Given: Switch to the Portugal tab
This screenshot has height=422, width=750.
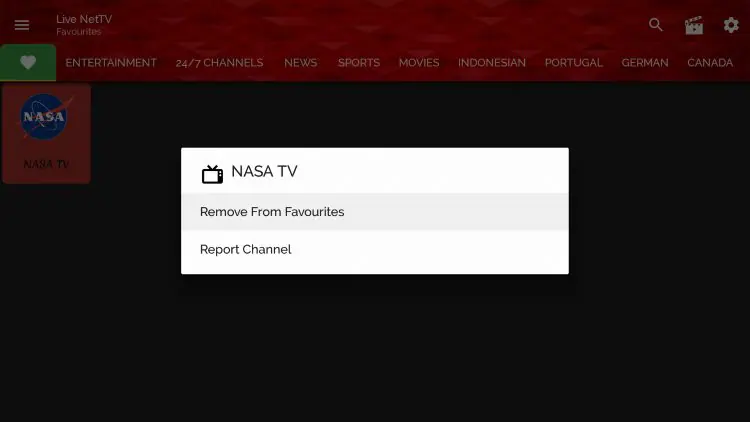Looking at the screenshot, I should point(573,63).
